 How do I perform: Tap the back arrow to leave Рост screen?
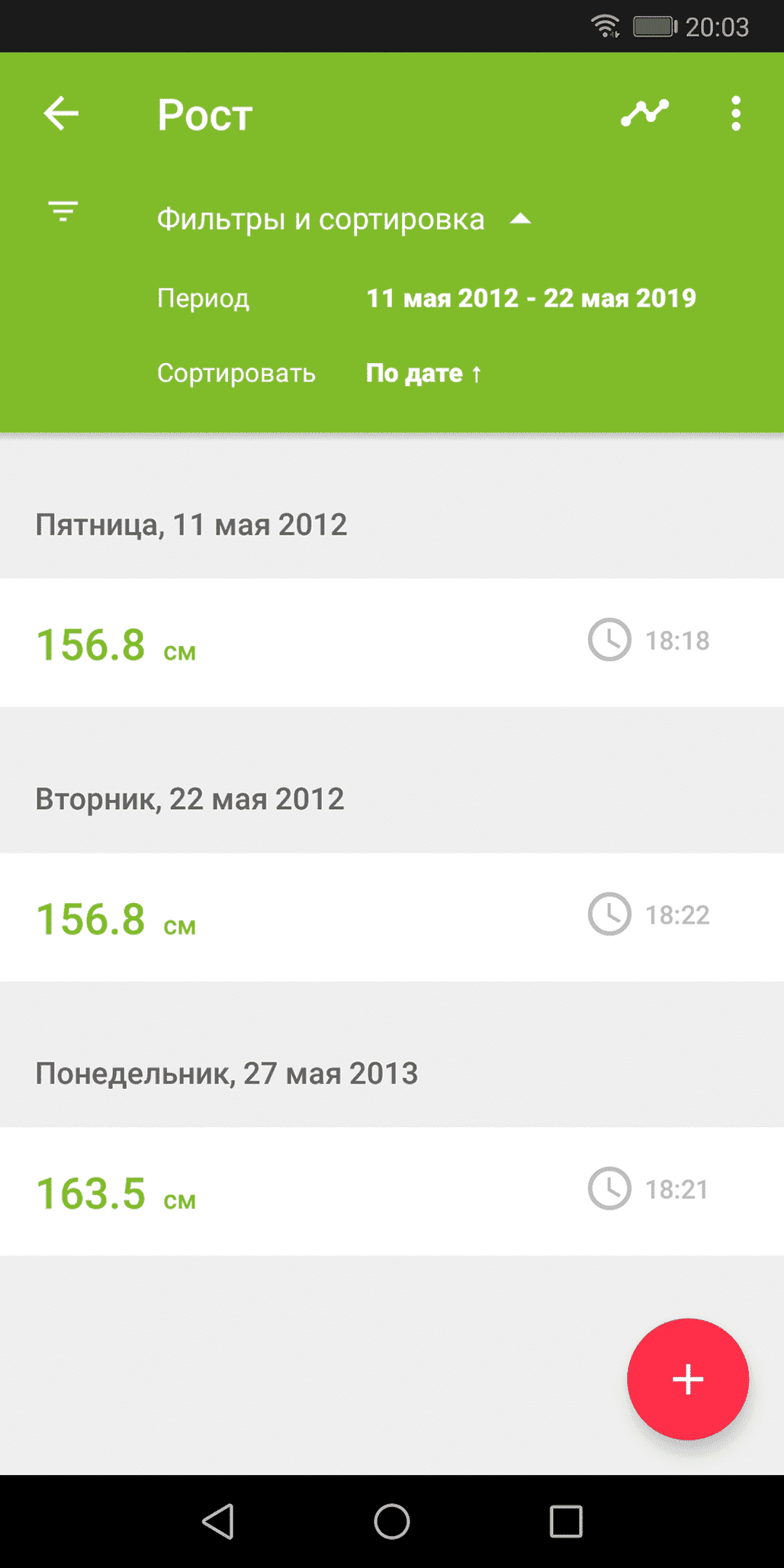[x=63, y=113]
